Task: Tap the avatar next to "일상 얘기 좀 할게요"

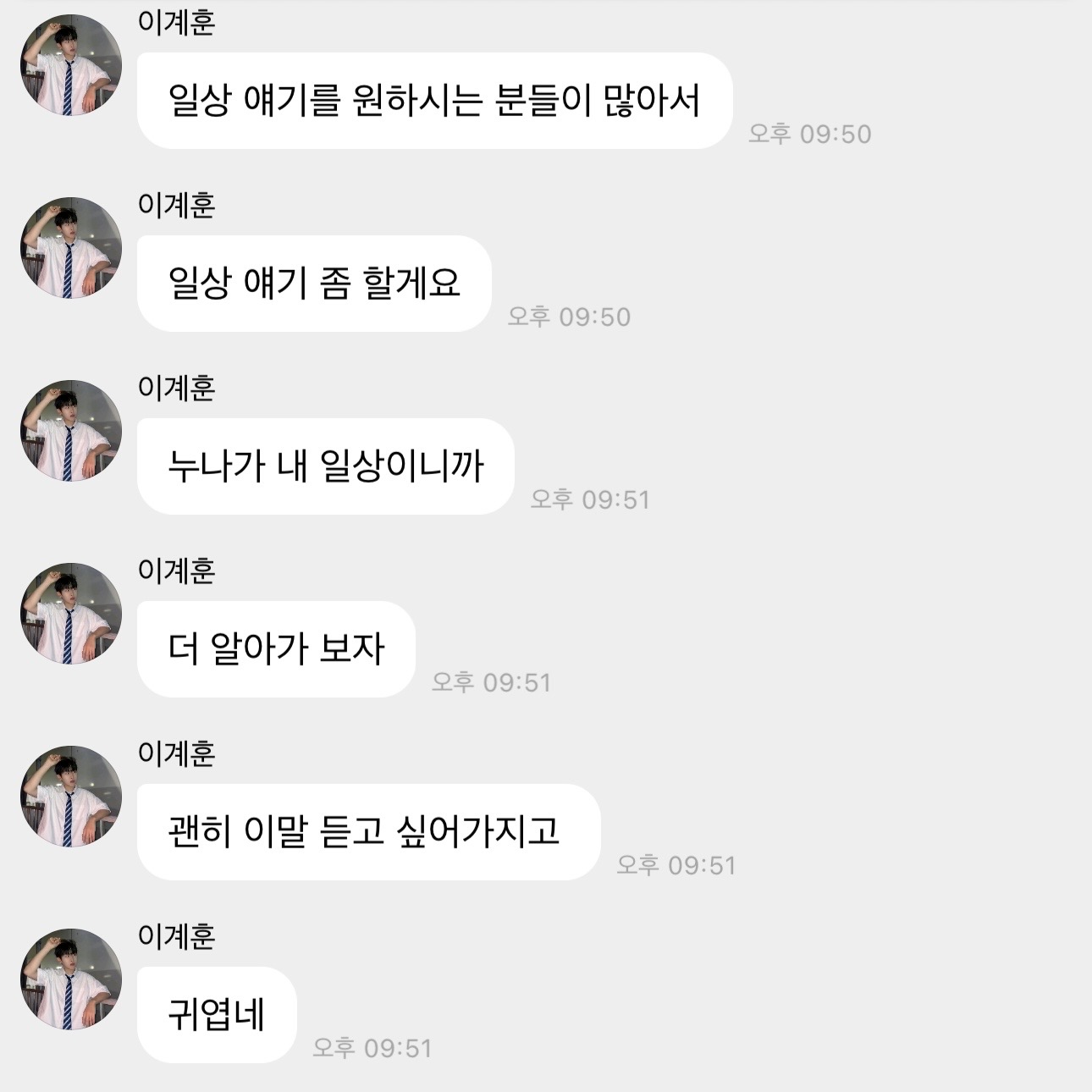Action: coord(71,248)
